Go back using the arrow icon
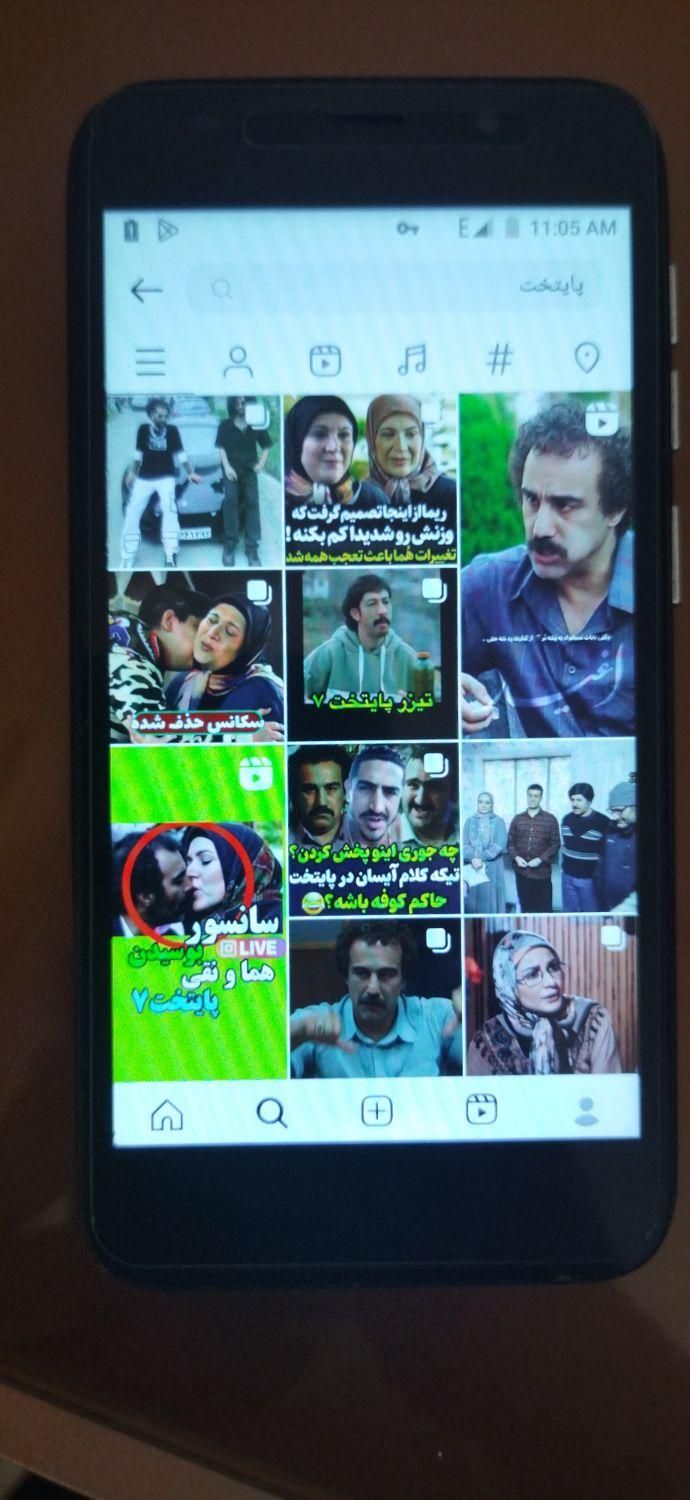690x1500 pixels. tap(146, 291)
